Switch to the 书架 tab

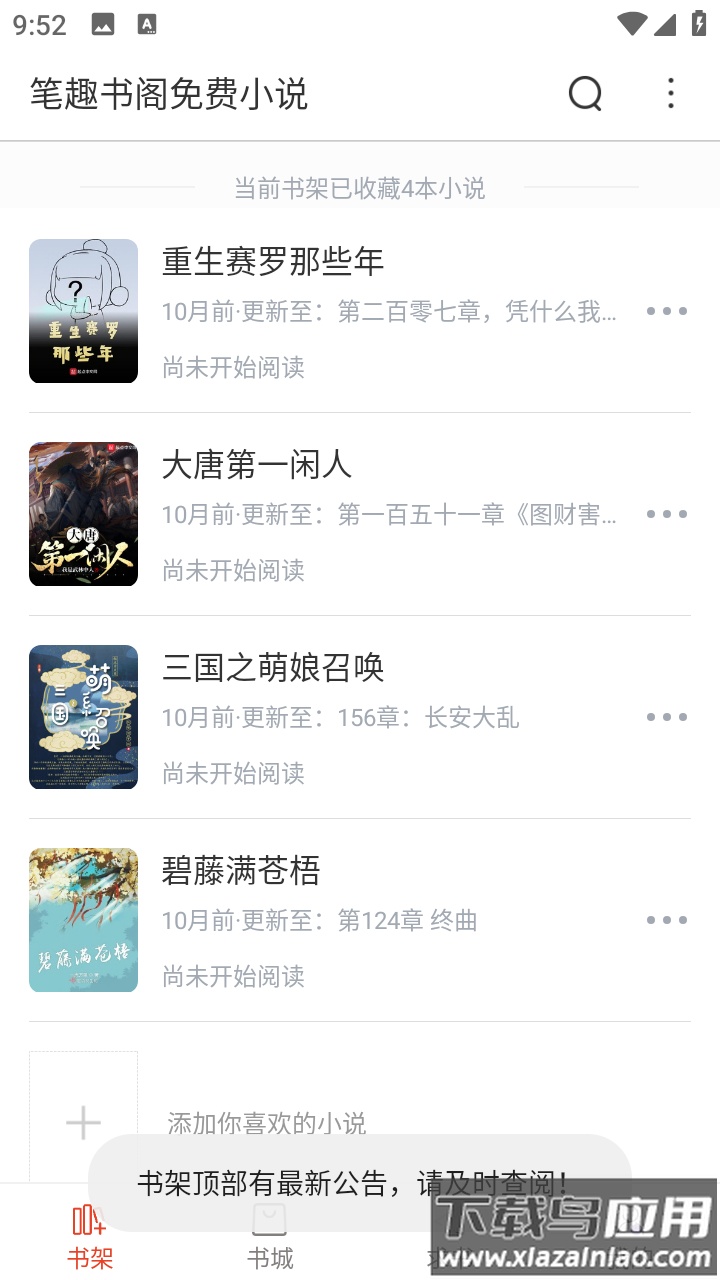(88, 1237)
